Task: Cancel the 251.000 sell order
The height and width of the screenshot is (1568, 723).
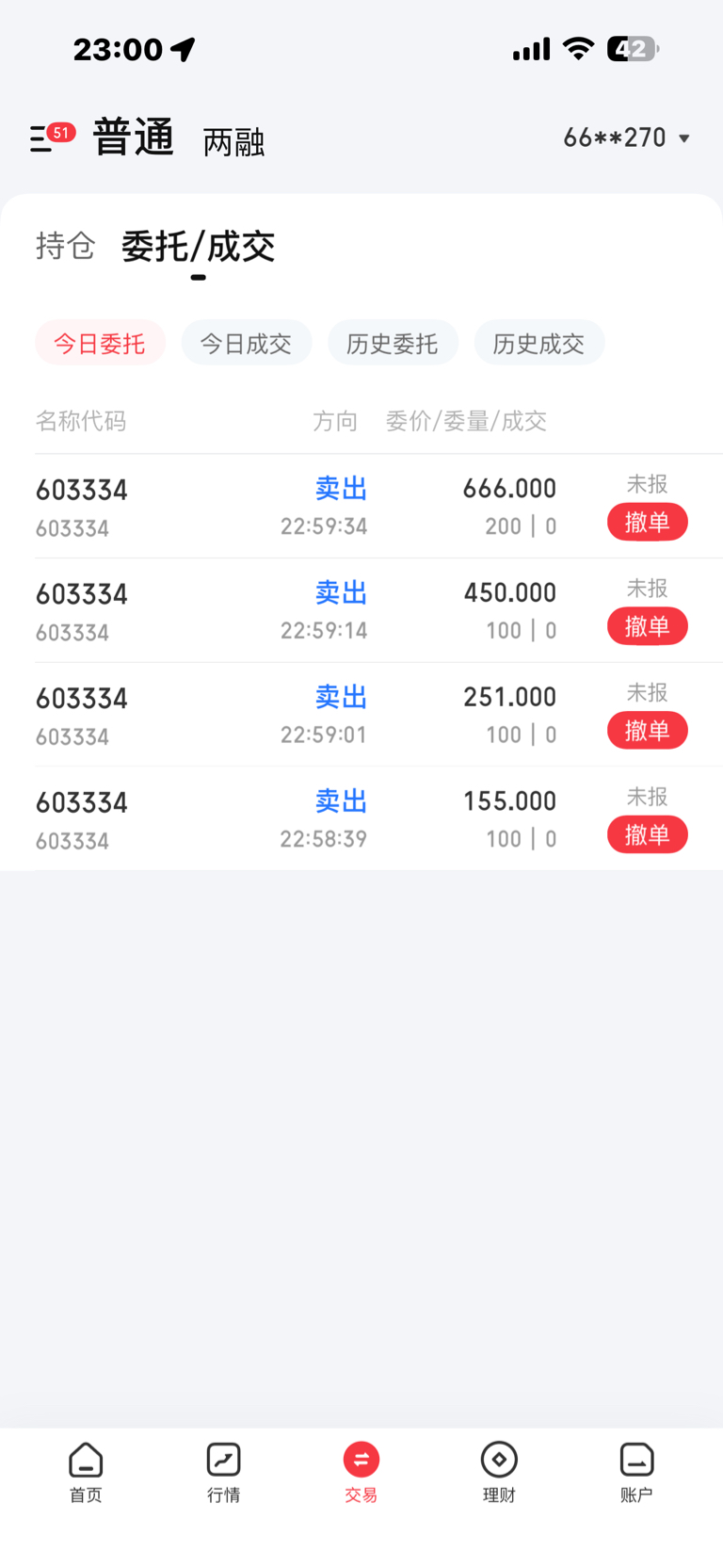Action: [x=647, y=730]
